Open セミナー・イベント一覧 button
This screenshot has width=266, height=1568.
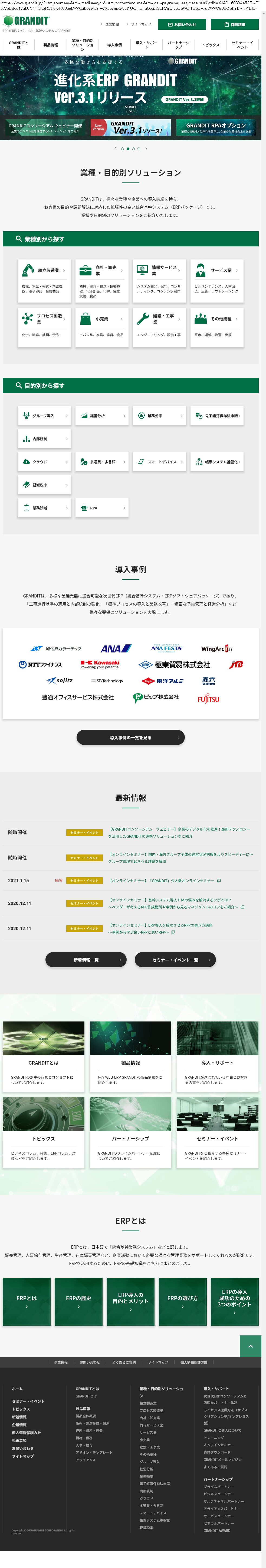pyautogui.click(x=175, y=960)
